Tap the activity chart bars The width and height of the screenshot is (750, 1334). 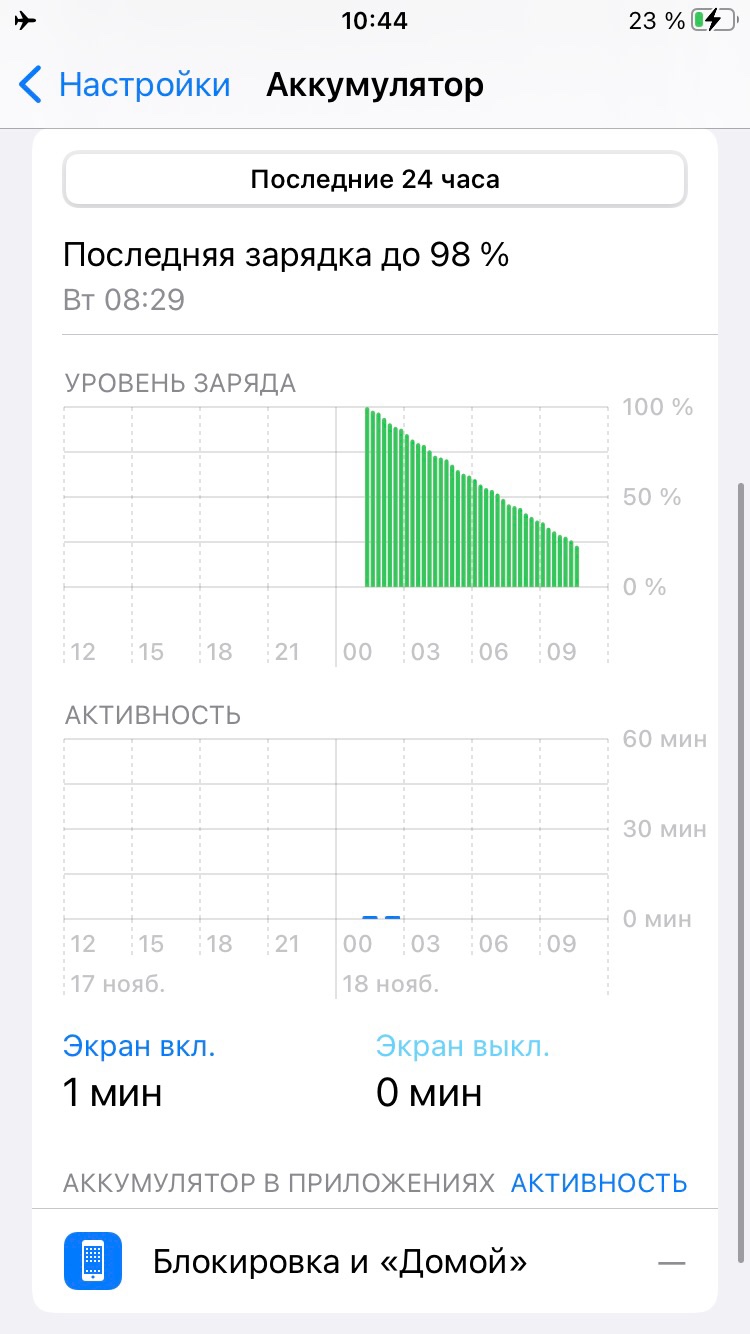click(381, 915)
